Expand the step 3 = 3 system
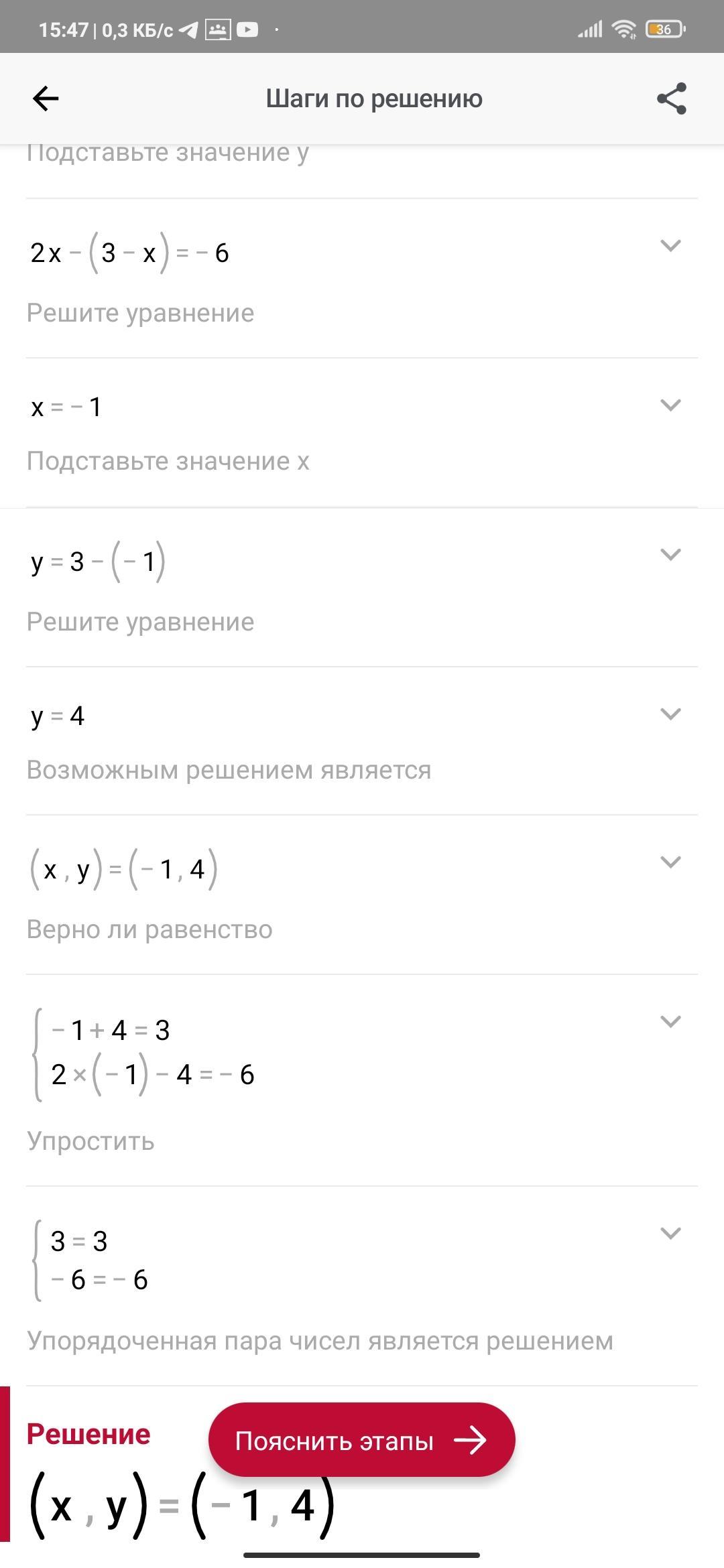The image size is (724, 1568). (x=670, y=1234)
